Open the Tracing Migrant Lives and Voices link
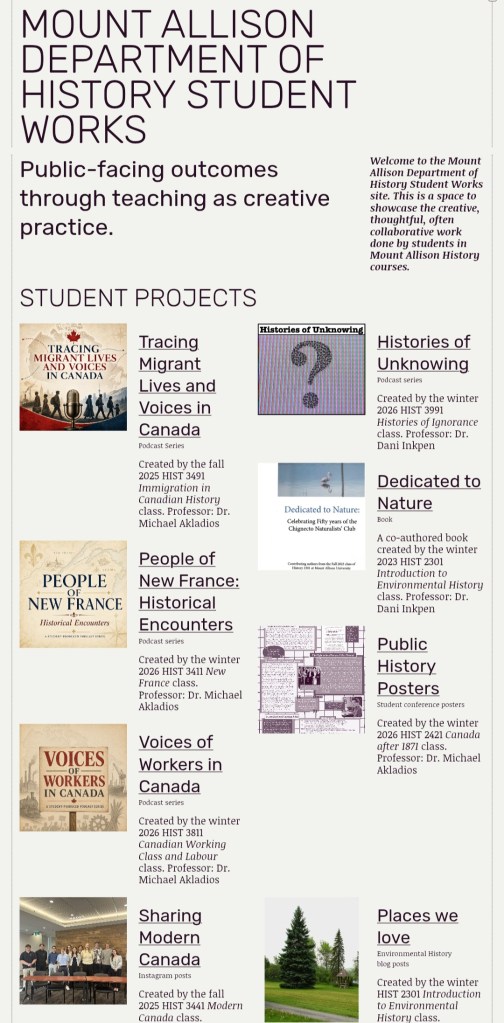This screenshot has height=1023, width=504. pyautogui.click(x=177, y=386)
